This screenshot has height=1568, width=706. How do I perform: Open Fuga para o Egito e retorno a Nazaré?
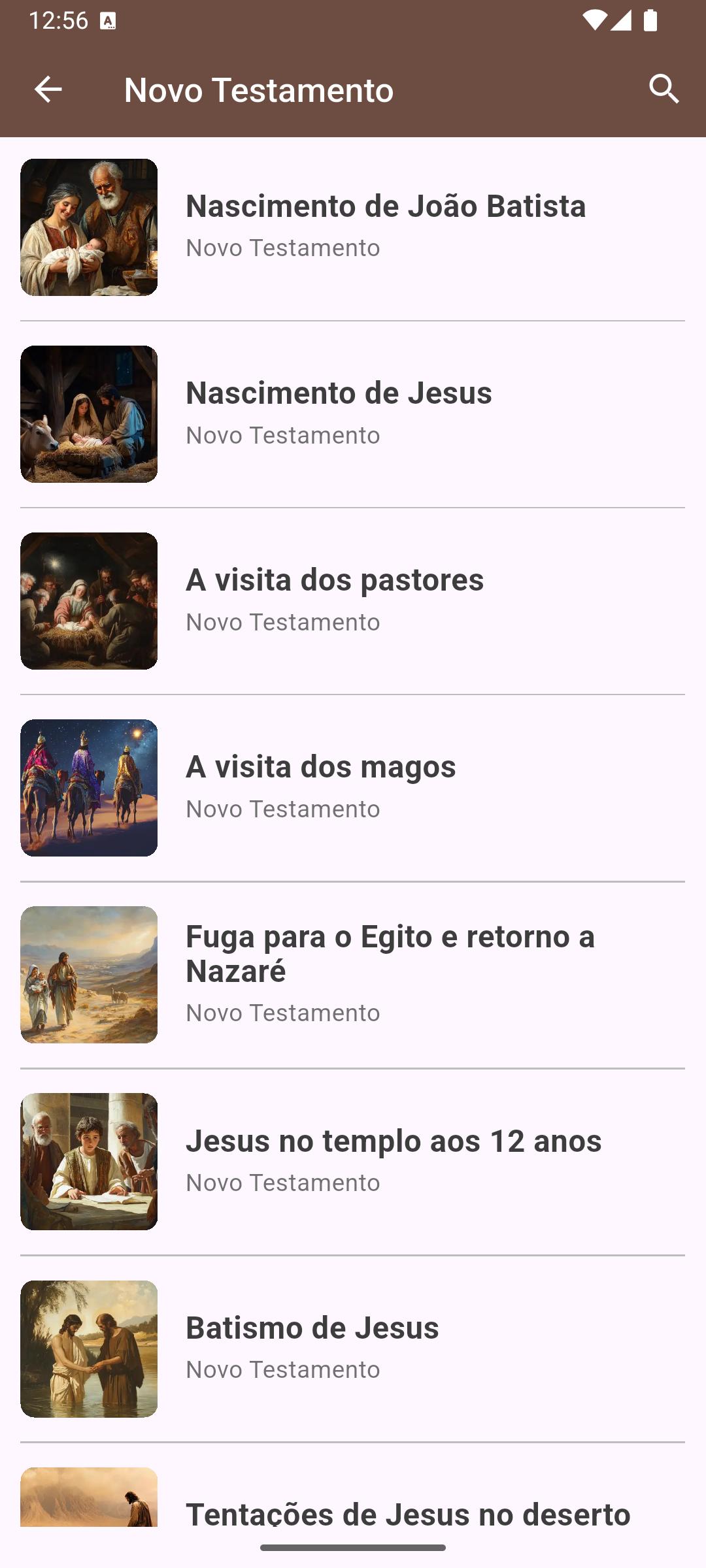(x=353, y=975)
